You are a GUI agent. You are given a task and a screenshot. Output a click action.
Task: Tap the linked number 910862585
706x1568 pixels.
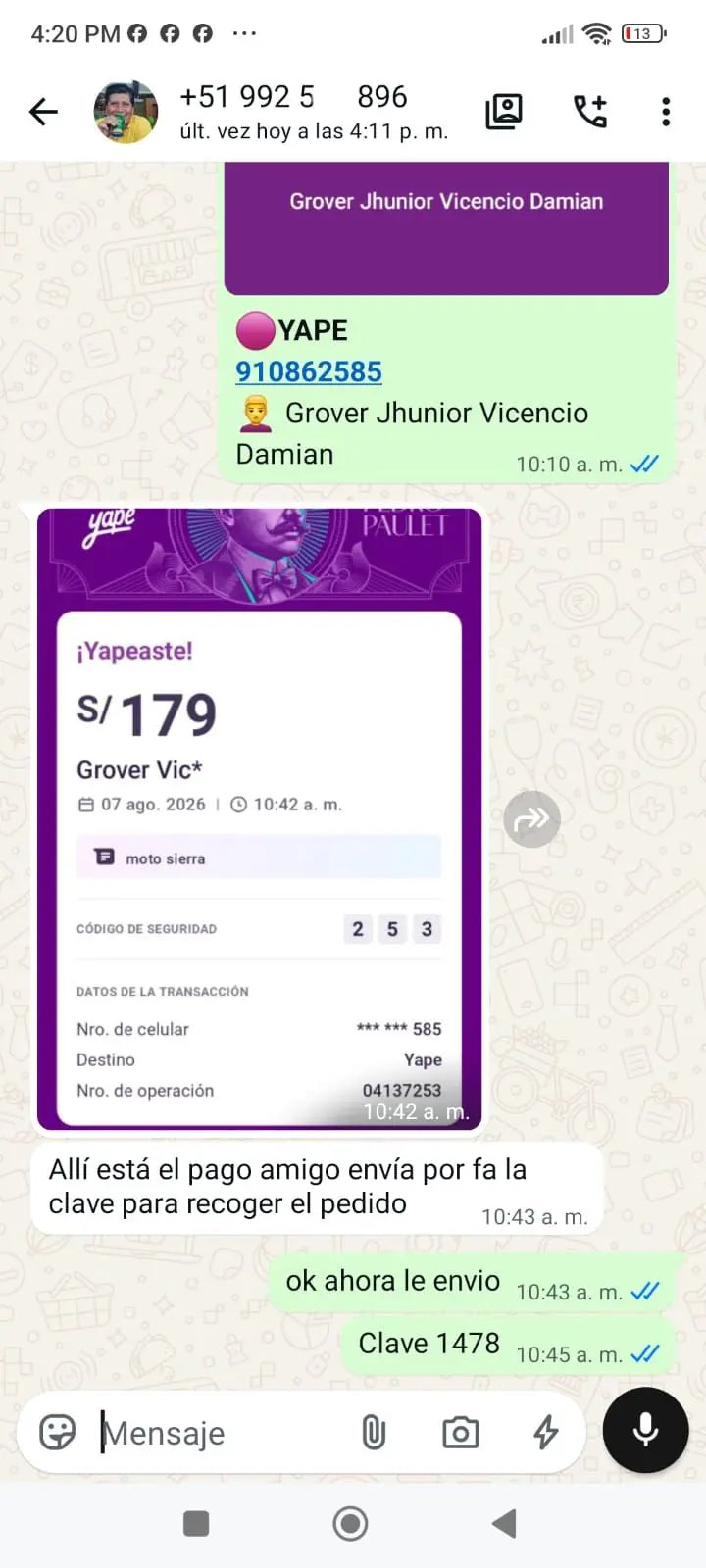[x=309, y=371]
